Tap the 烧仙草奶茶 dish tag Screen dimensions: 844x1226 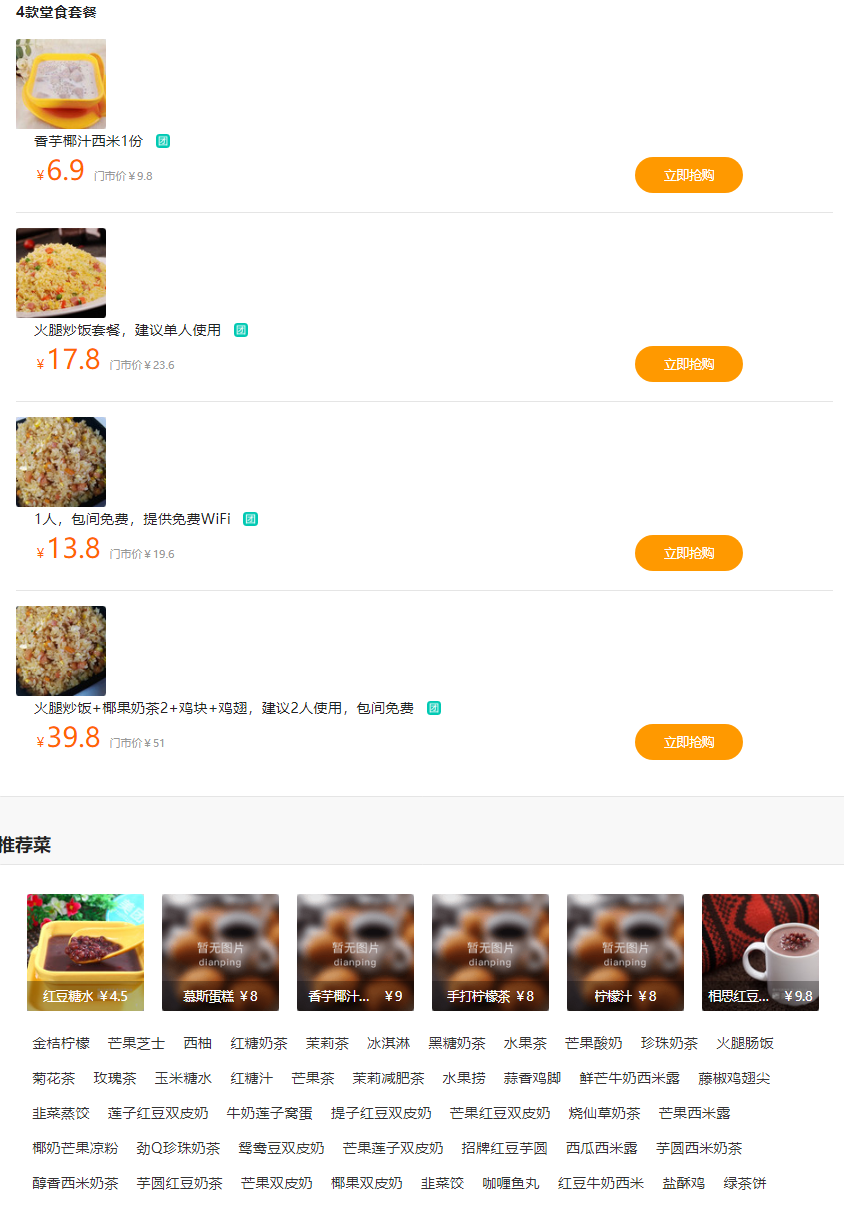point(604,1113)
